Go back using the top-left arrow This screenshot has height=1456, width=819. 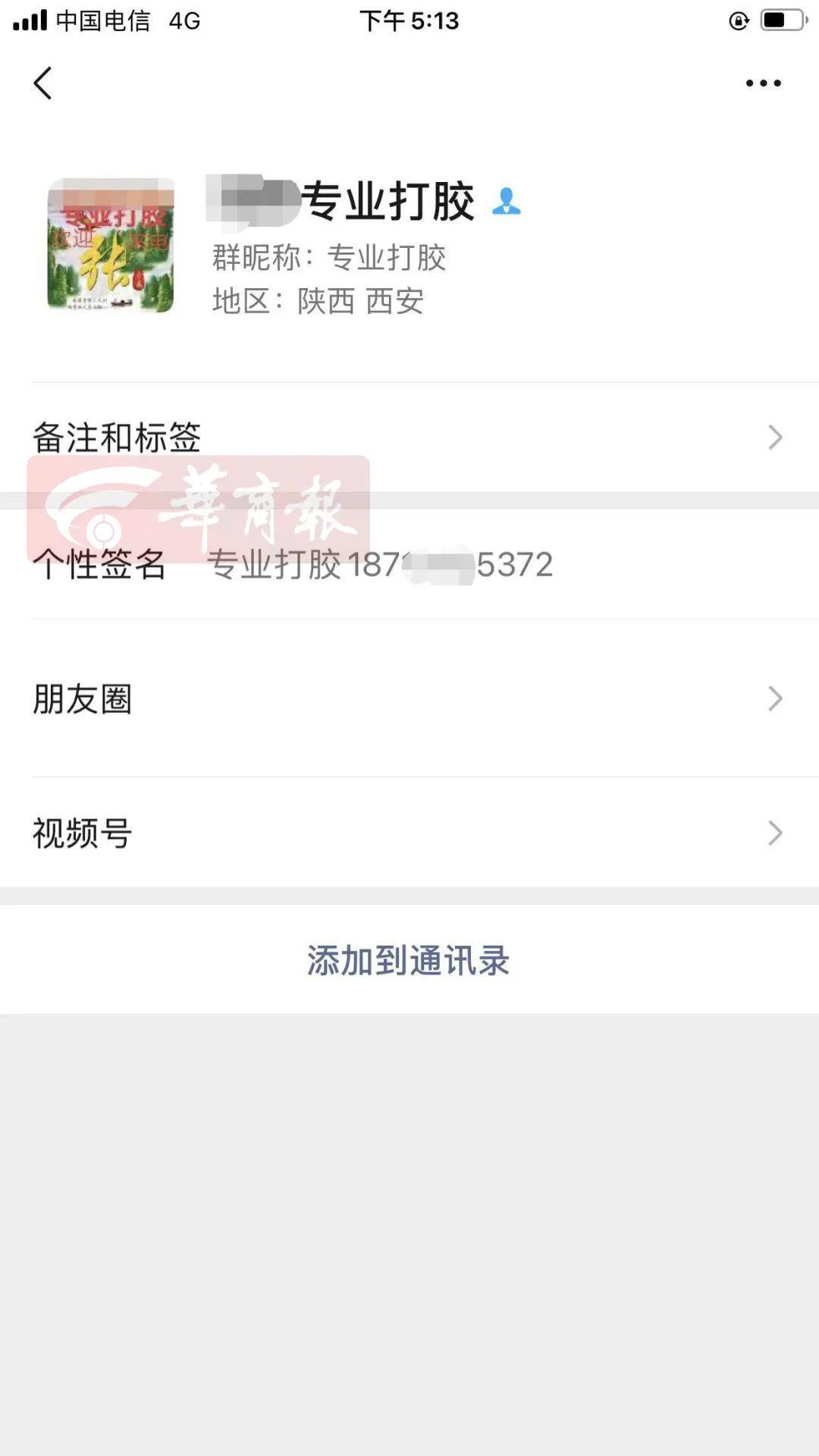click(x=43, y=83)
